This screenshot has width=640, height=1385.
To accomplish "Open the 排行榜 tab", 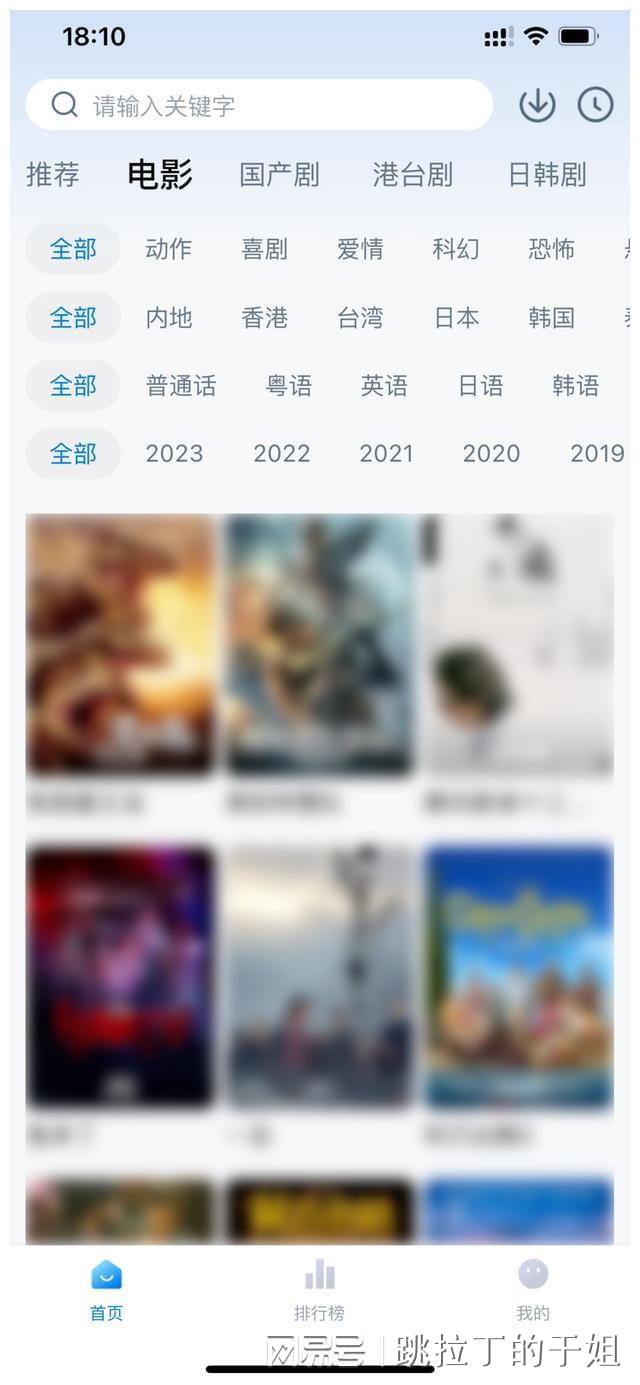I will (319, 1291).
